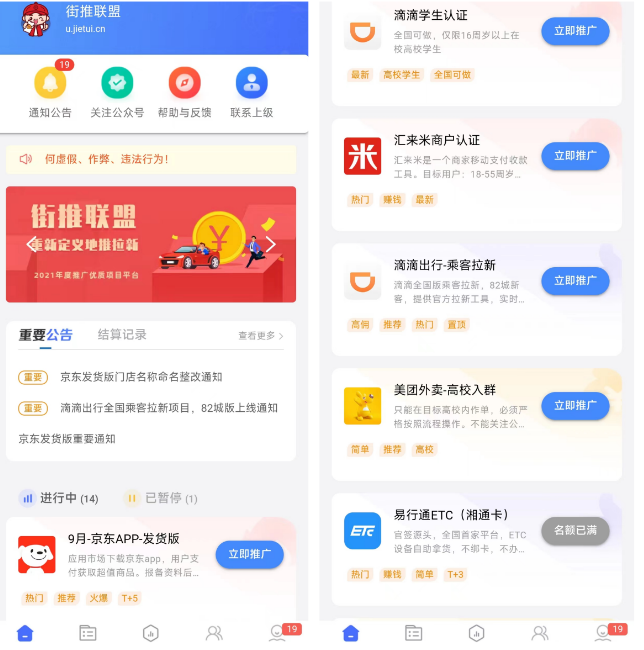Start promoting 滴滴出行-乘客拉新
644x650 pixels.
(x=575, y=281)
